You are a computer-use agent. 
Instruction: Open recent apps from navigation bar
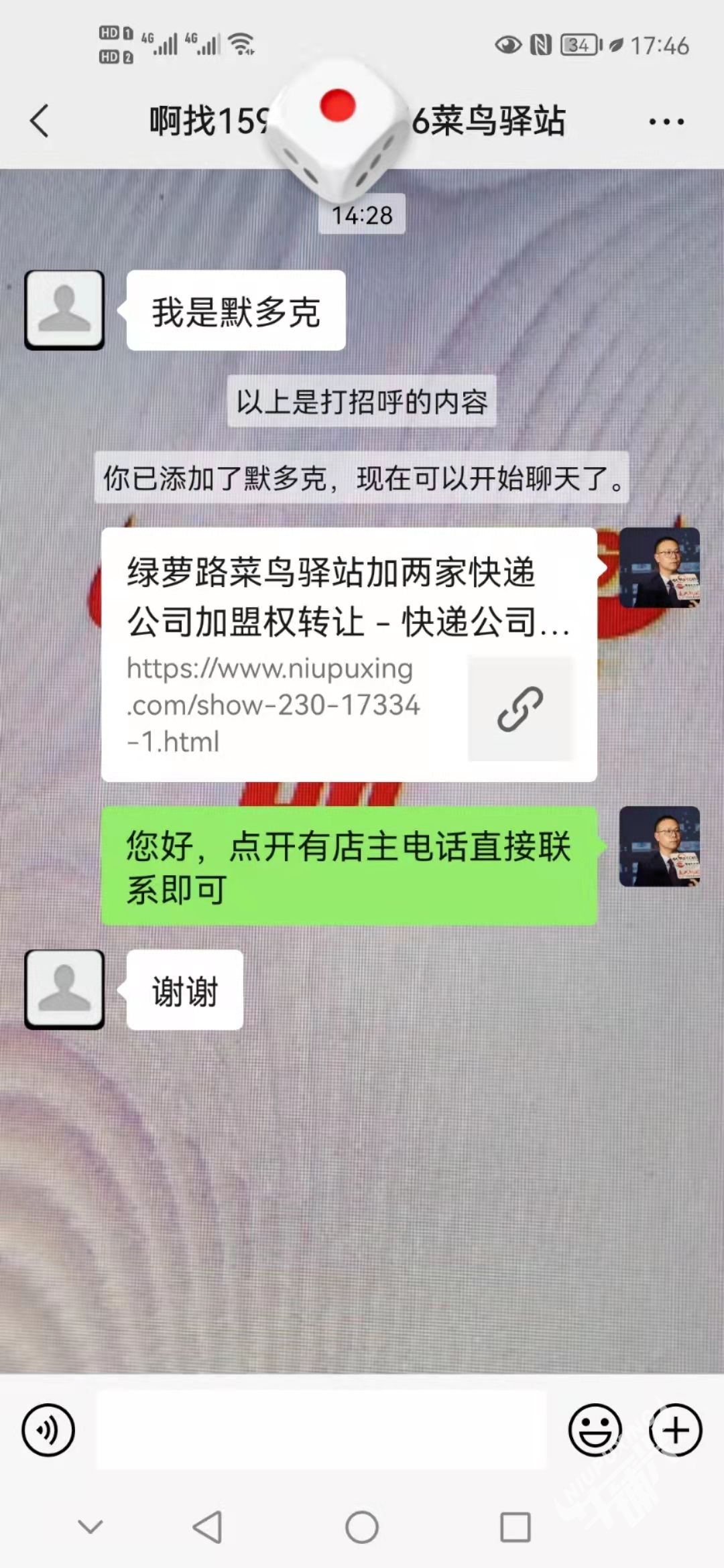click(516, 1528)
